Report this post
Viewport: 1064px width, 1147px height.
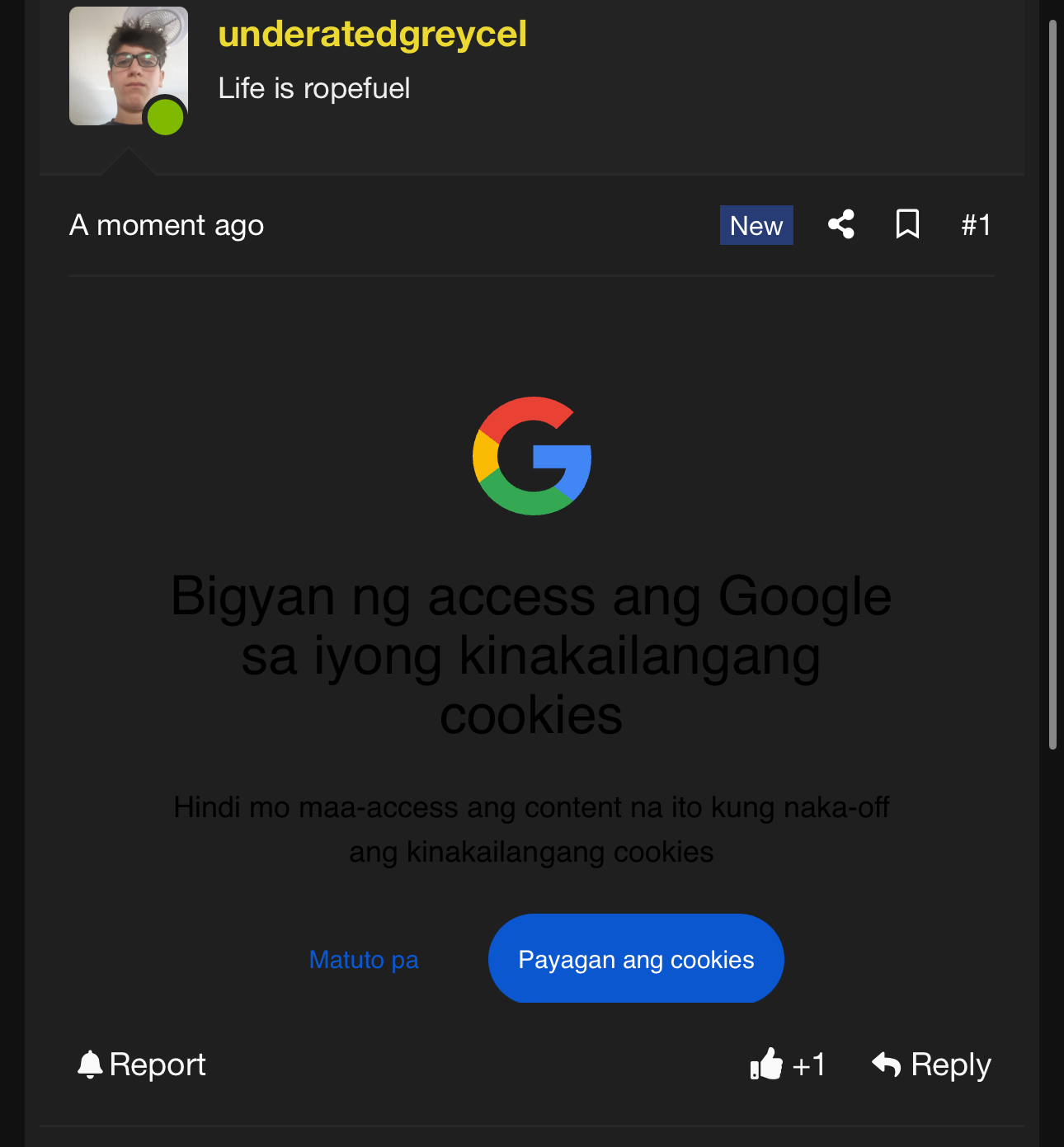(x=142, y=1065)
